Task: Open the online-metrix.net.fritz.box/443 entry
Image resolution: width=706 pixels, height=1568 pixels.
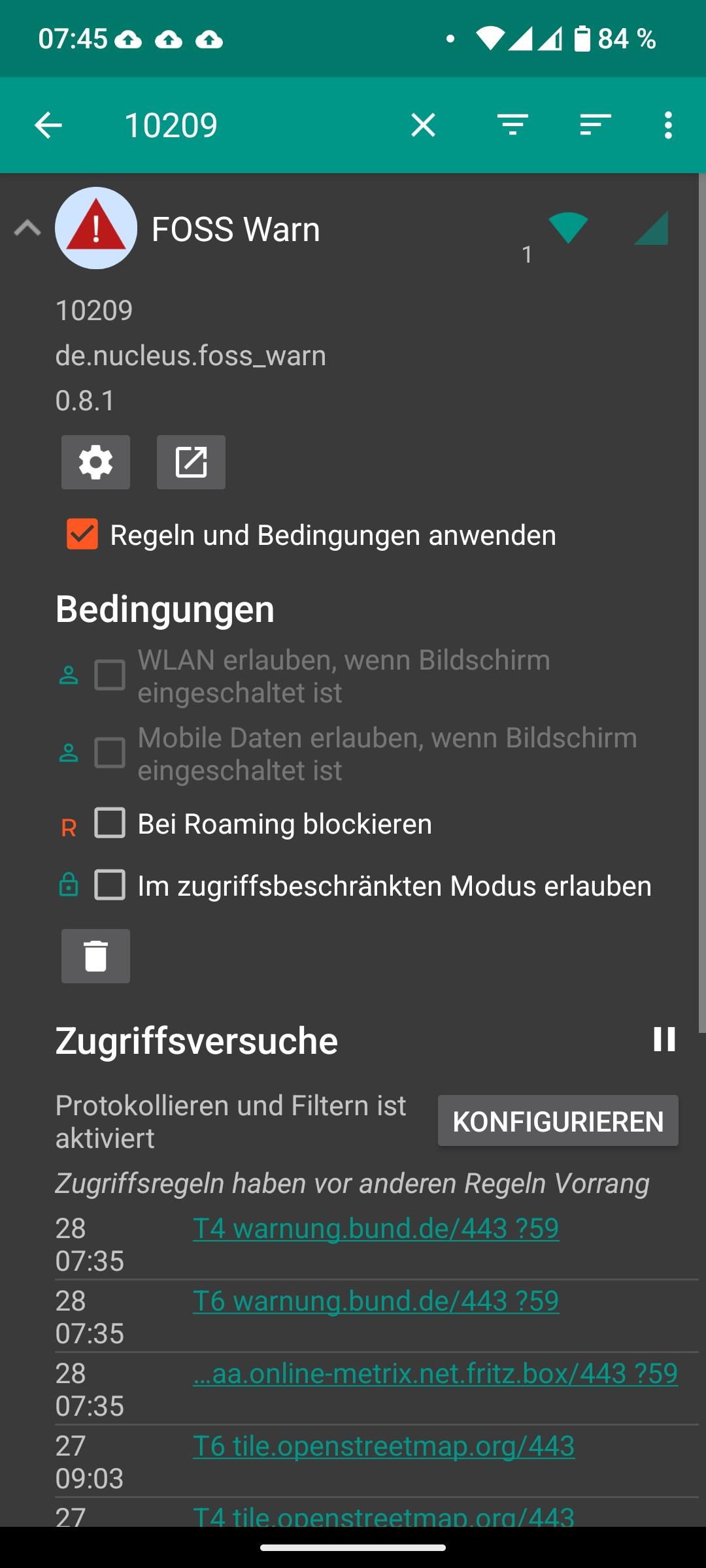Action: point(435,1374)
